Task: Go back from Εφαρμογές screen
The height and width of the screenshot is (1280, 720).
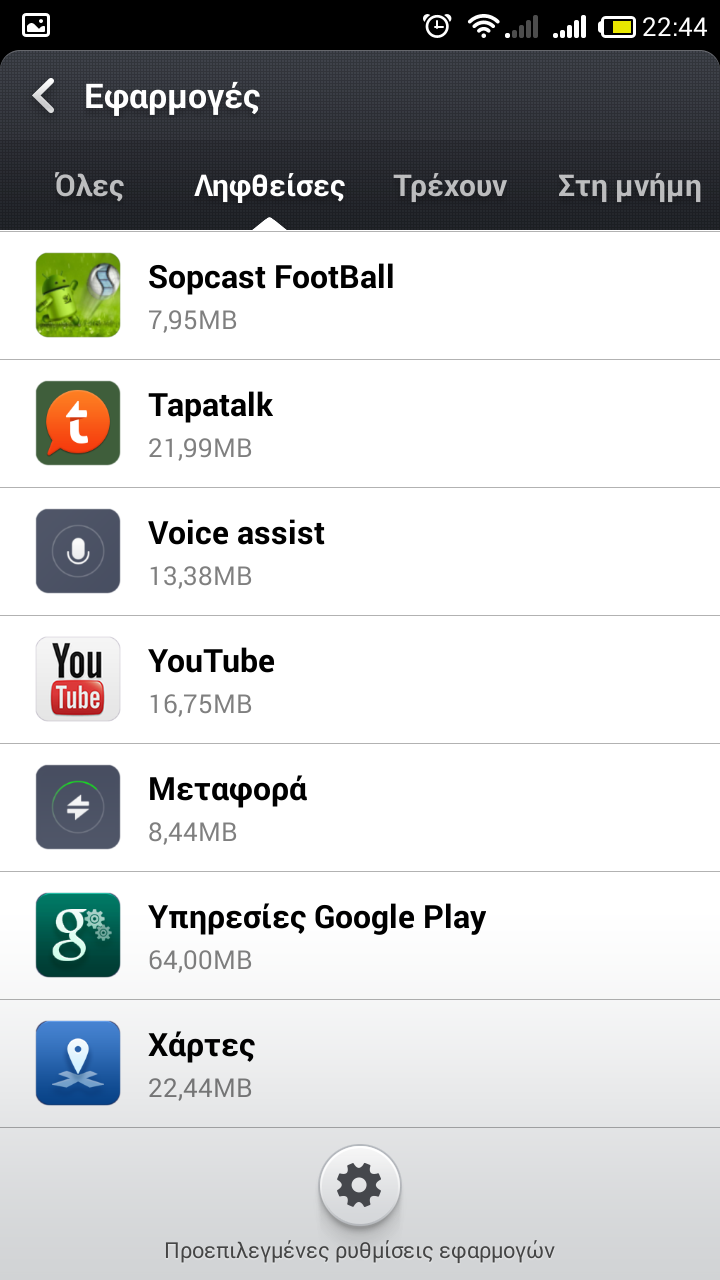Action: [x=44, y=97]
